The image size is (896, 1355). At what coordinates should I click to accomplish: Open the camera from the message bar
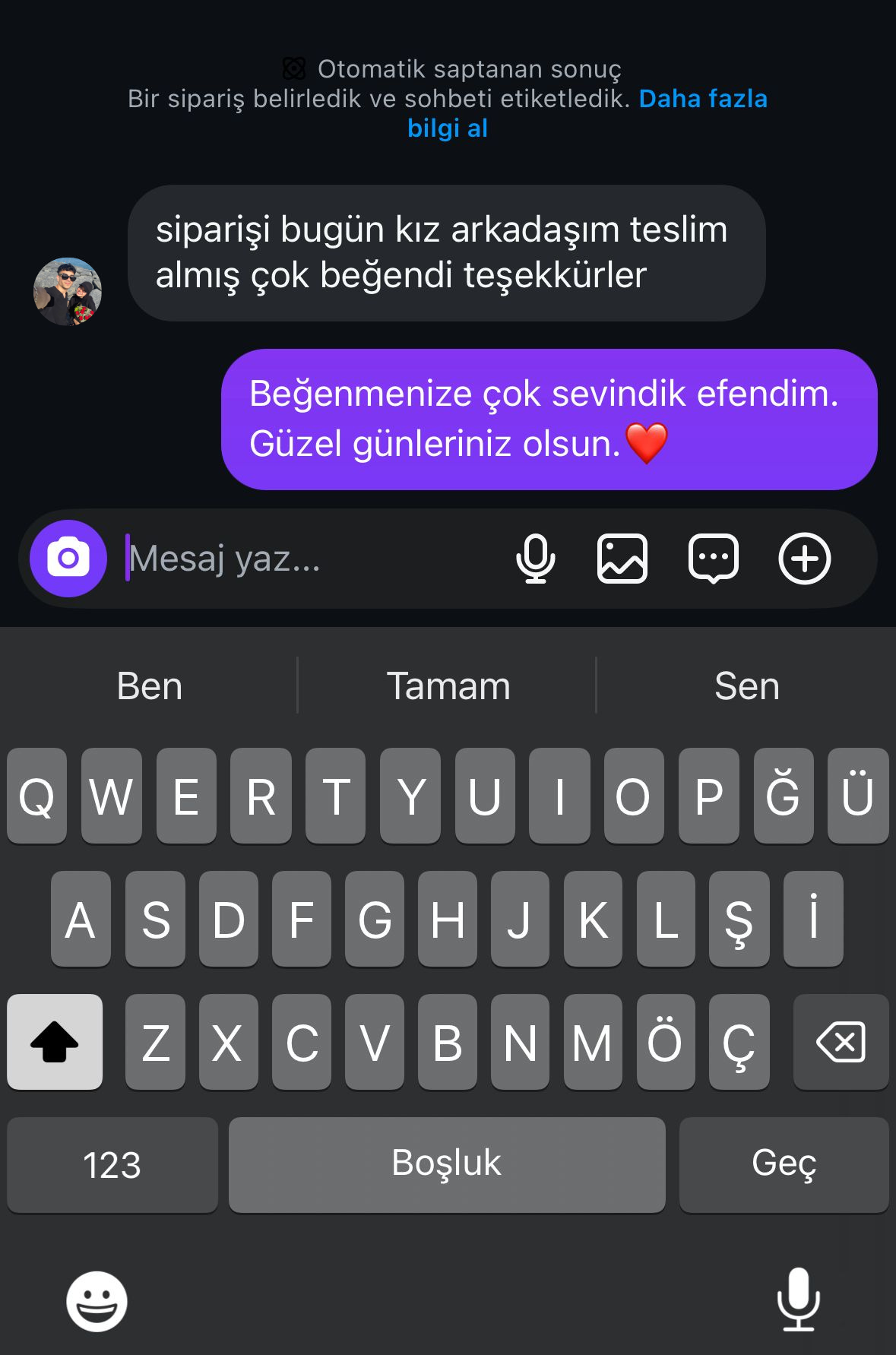pos(68,559)
